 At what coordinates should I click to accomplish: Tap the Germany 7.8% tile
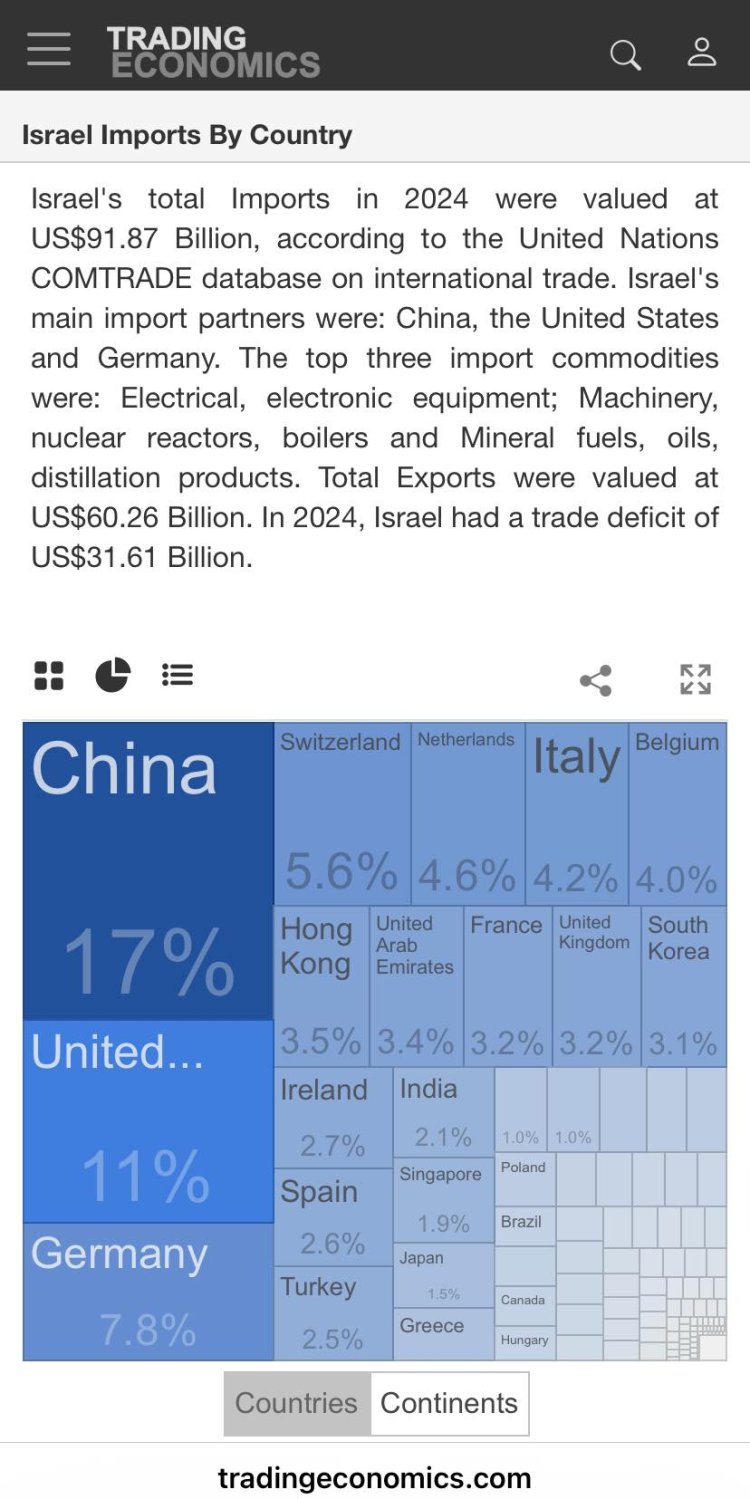tap(148, 1290)
